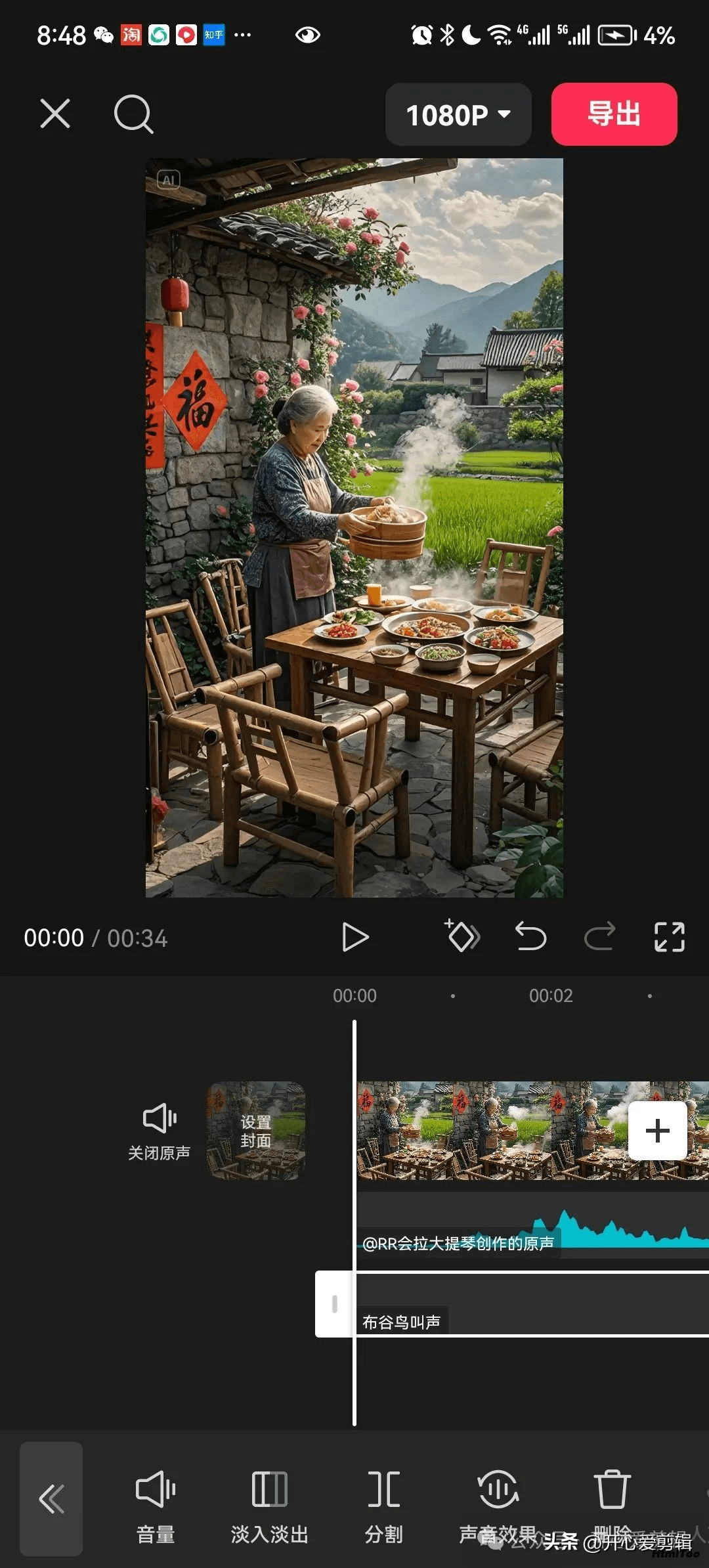Add a keyframe with the diamond icon
The height and width of the screenshot is (1568, 709).
[x=463, y=936]
